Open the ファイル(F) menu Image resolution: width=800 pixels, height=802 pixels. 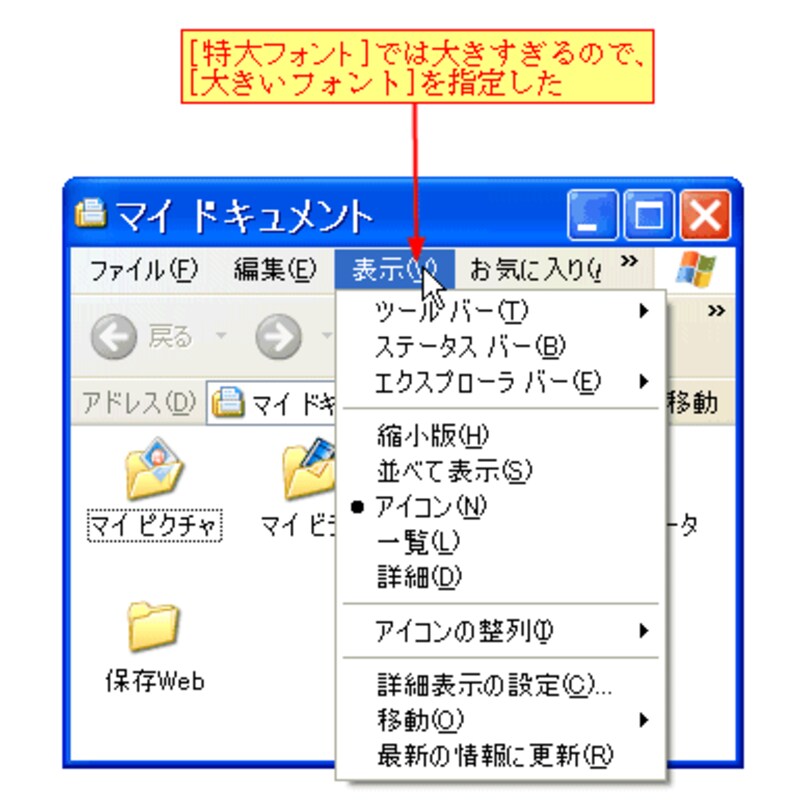coord(143,270)
